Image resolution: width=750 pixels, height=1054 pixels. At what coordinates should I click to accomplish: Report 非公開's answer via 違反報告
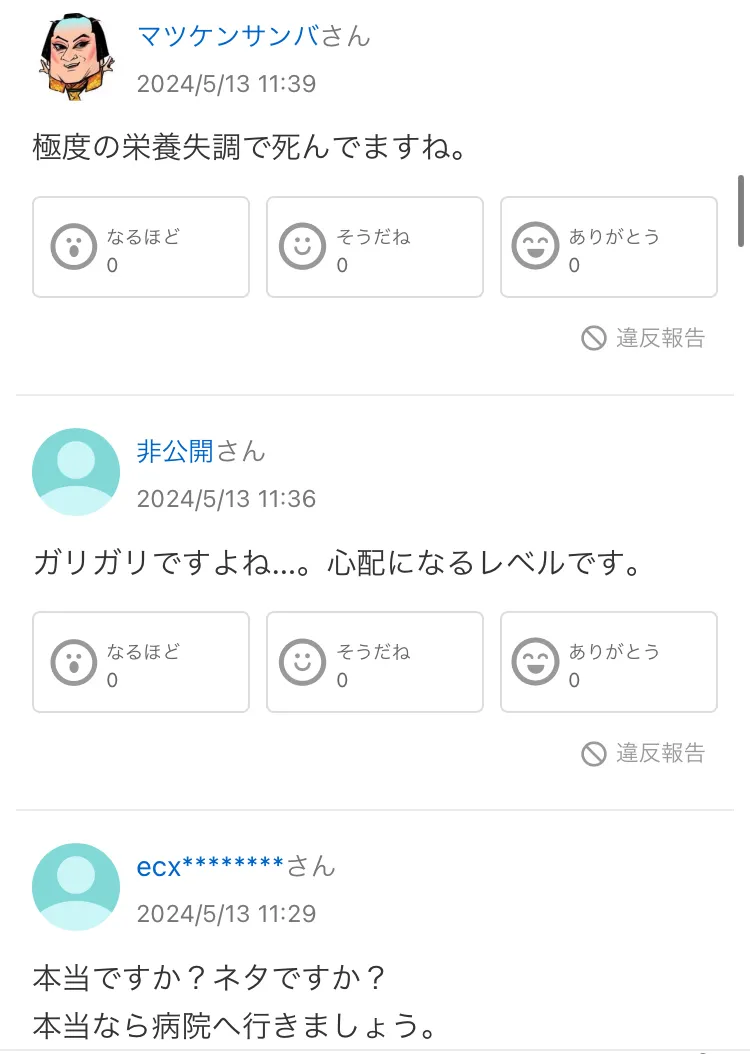click(643, 753)
